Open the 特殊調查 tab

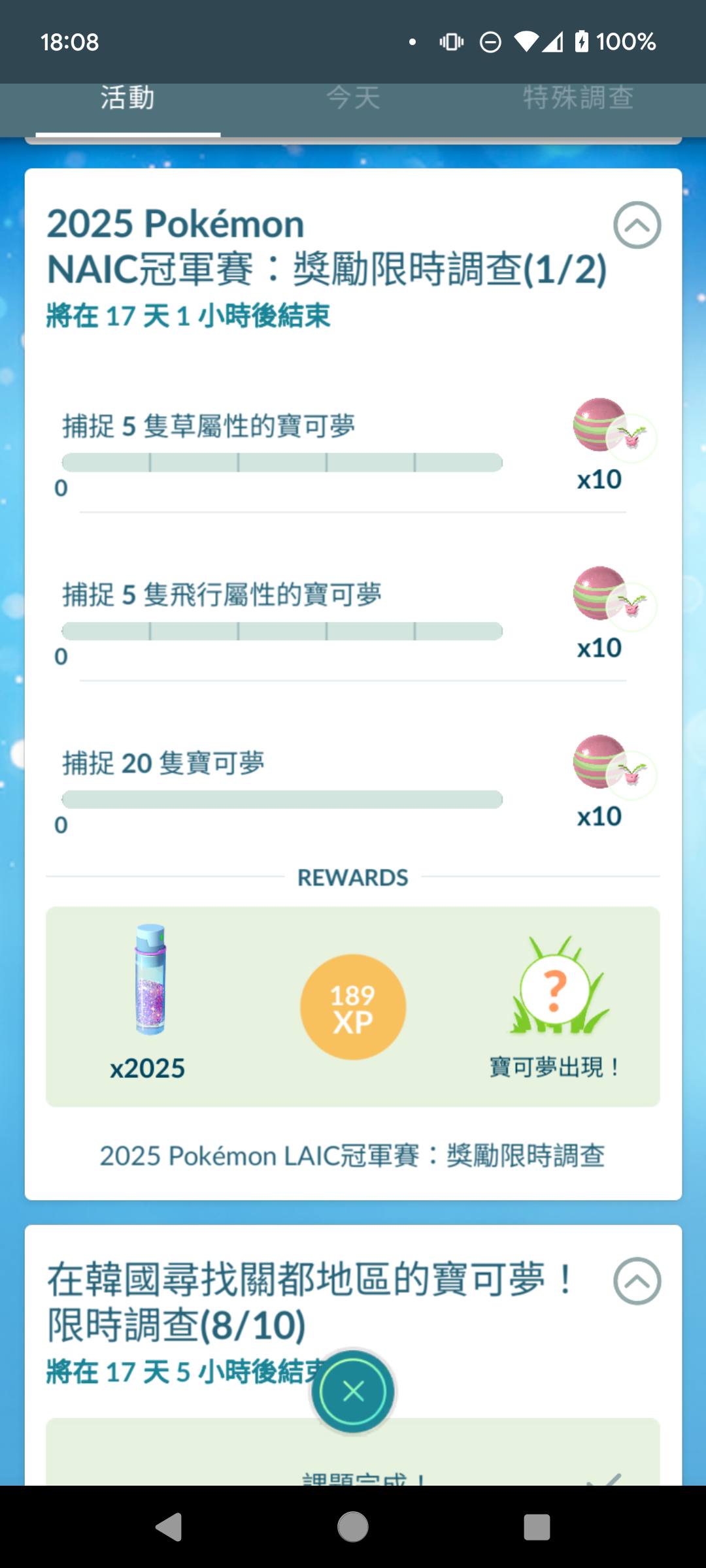click(578, 99)
